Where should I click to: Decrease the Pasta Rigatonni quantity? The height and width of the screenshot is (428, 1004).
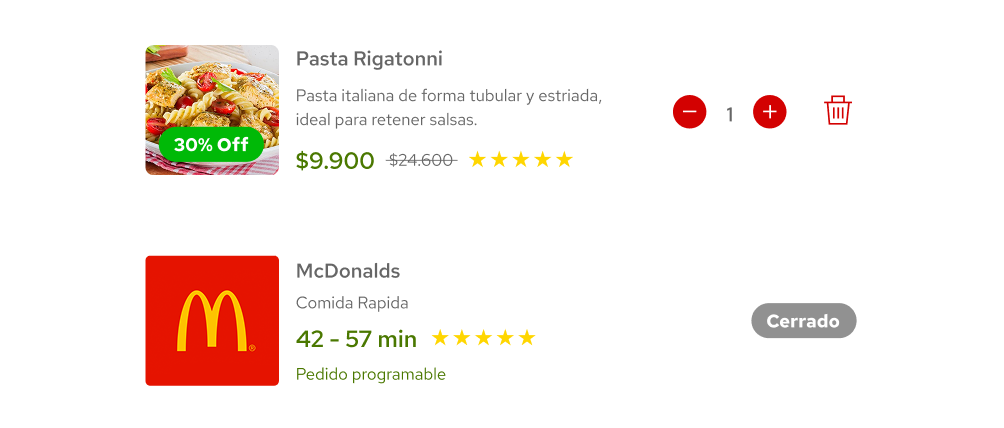coord(689,112)
